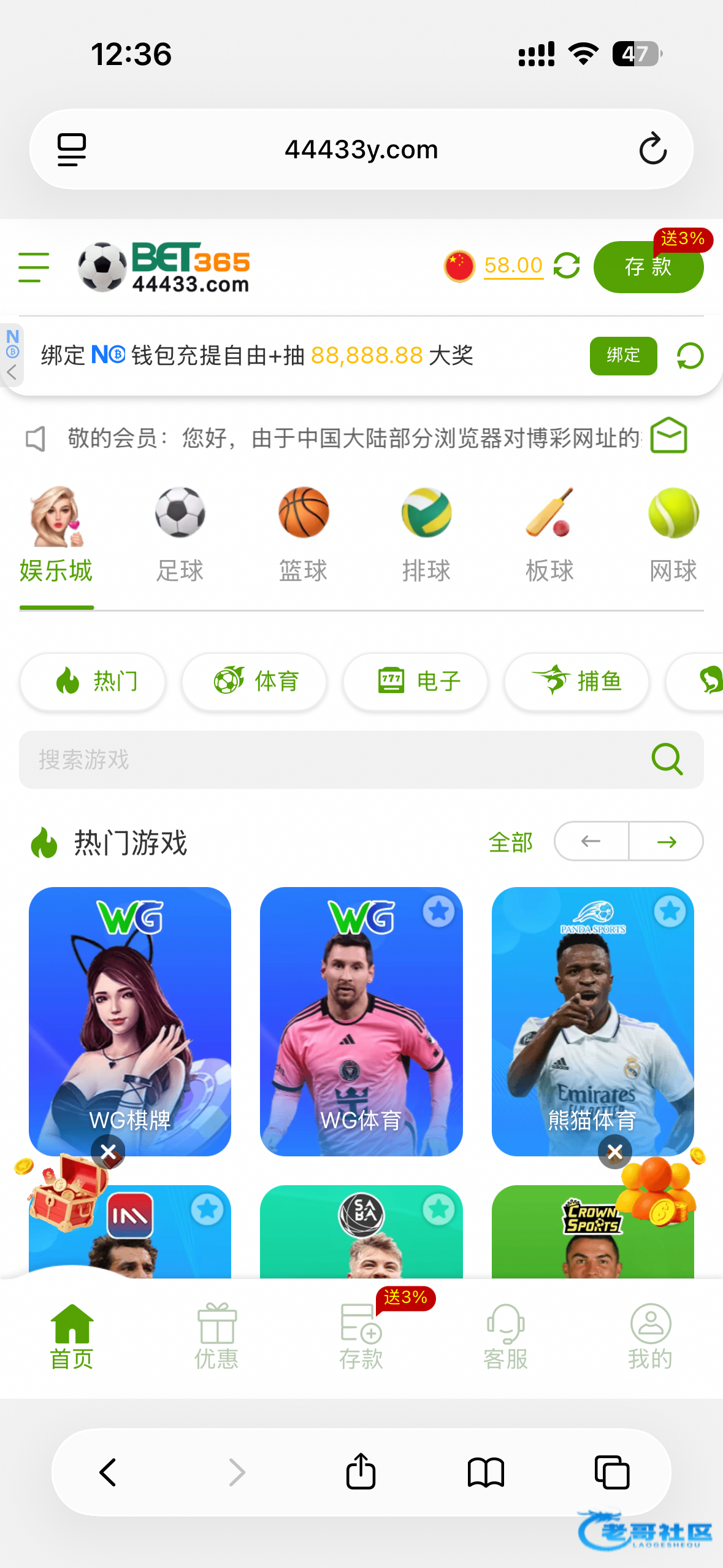Dismiss the treasure chest floating icon

pyautogui.click(x=108, y=1152)
